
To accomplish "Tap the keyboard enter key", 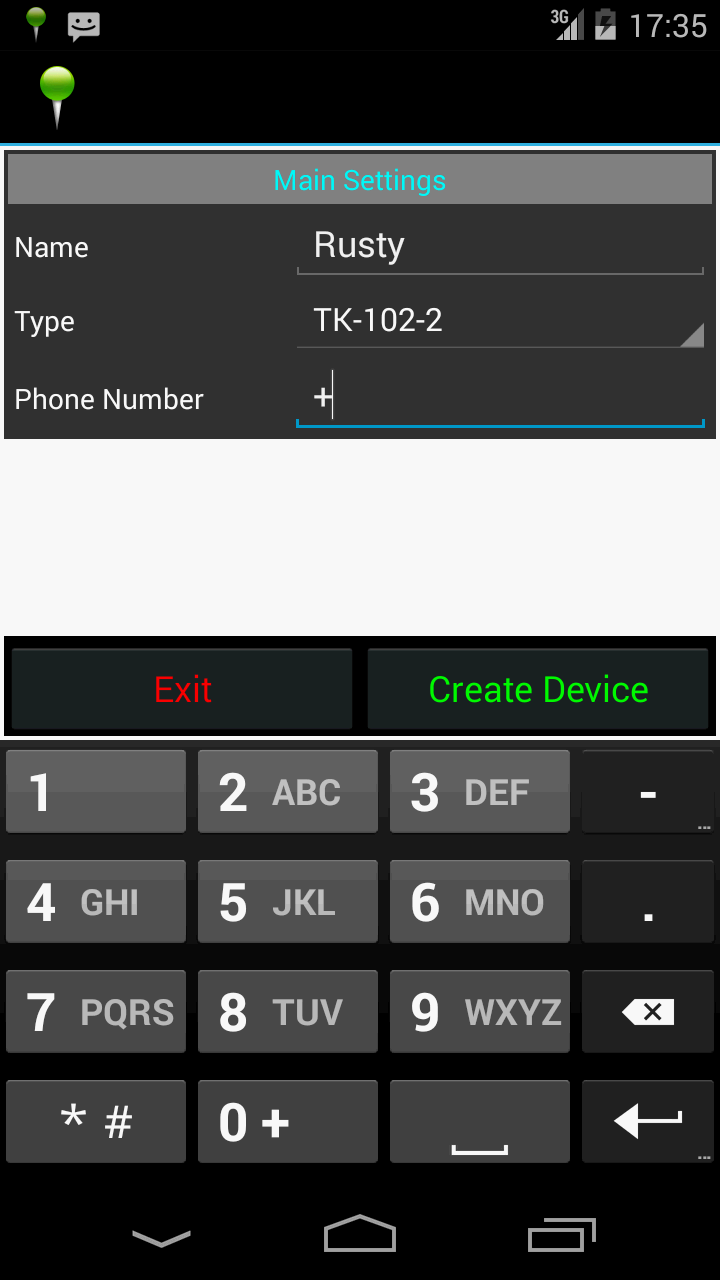I will [648, 1122].
